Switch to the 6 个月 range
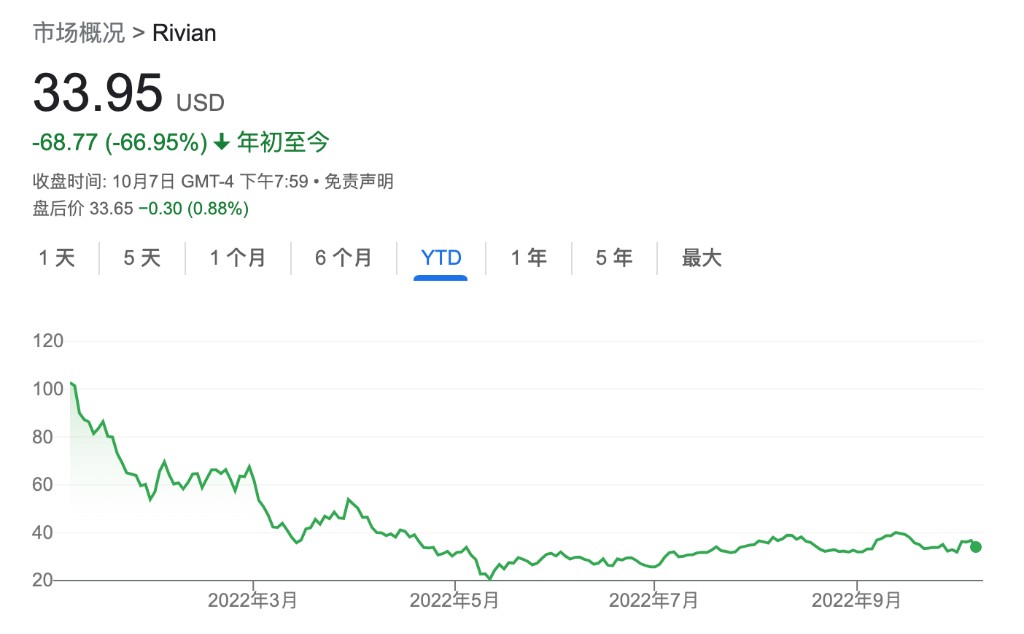The height and width of the screenshot is (634, 1024). pyautogui.click(x=343, y=258)
